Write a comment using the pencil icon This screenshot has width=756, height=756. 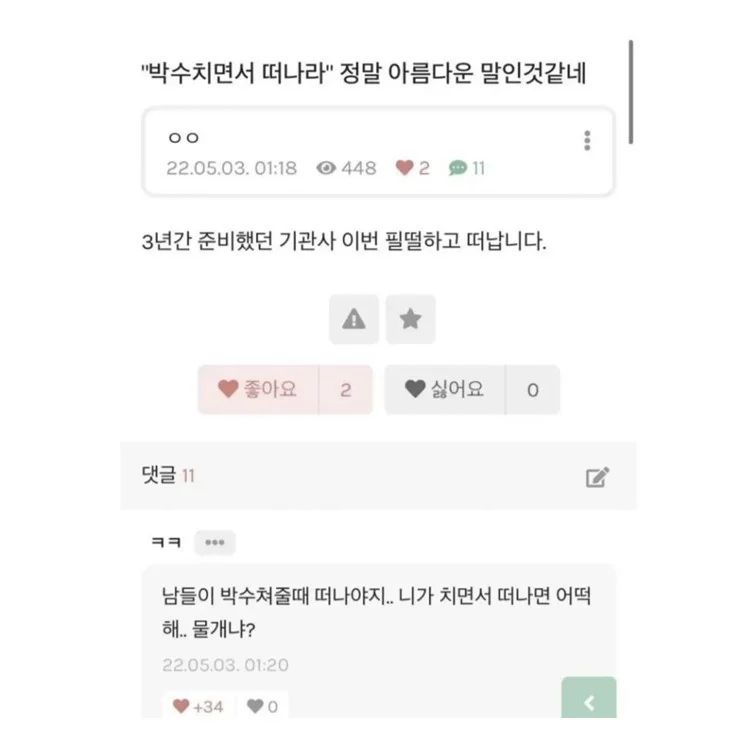coord(597,477)
